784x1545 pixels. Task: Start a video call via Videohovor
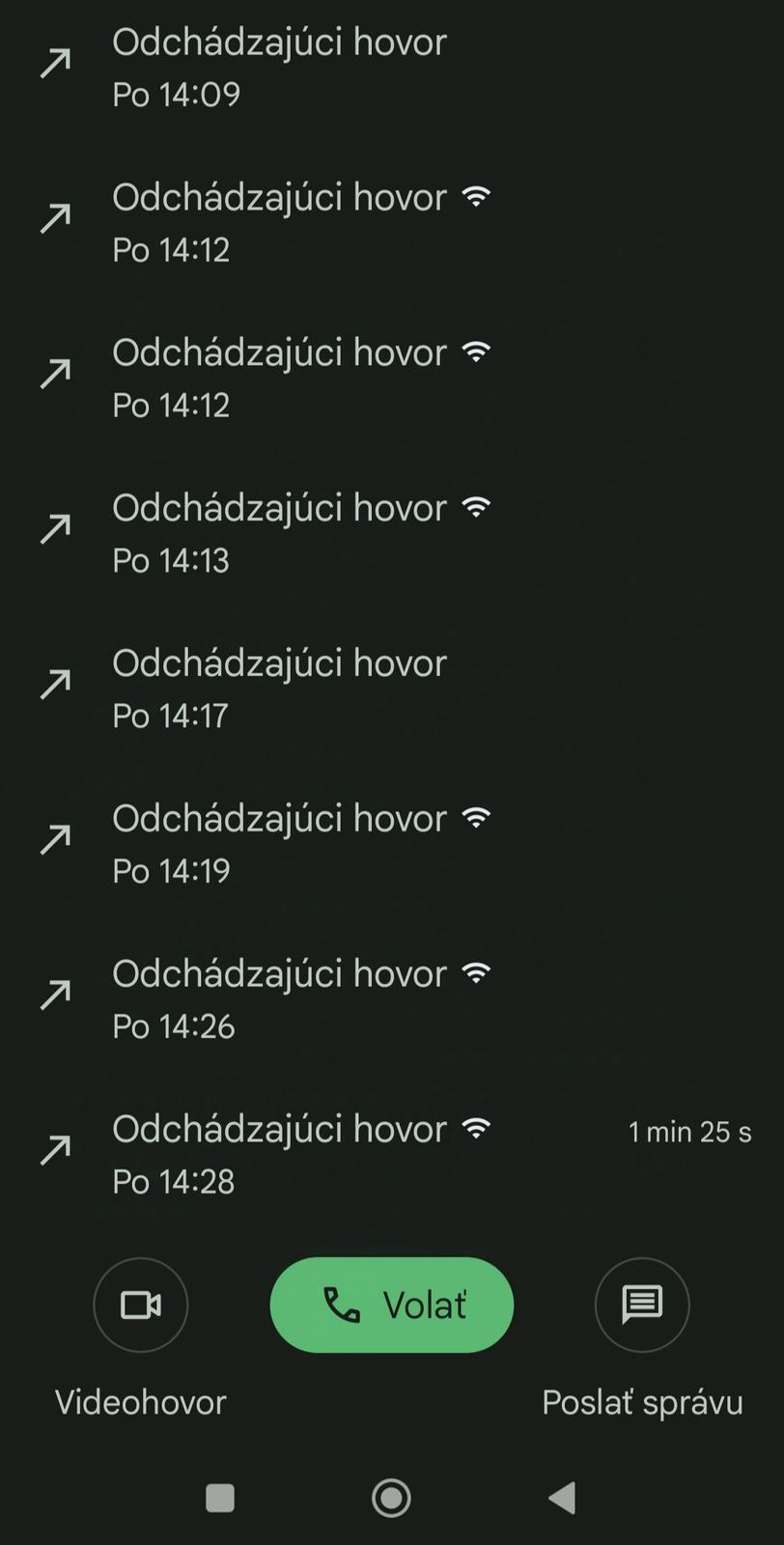[x=140, y=1306]
